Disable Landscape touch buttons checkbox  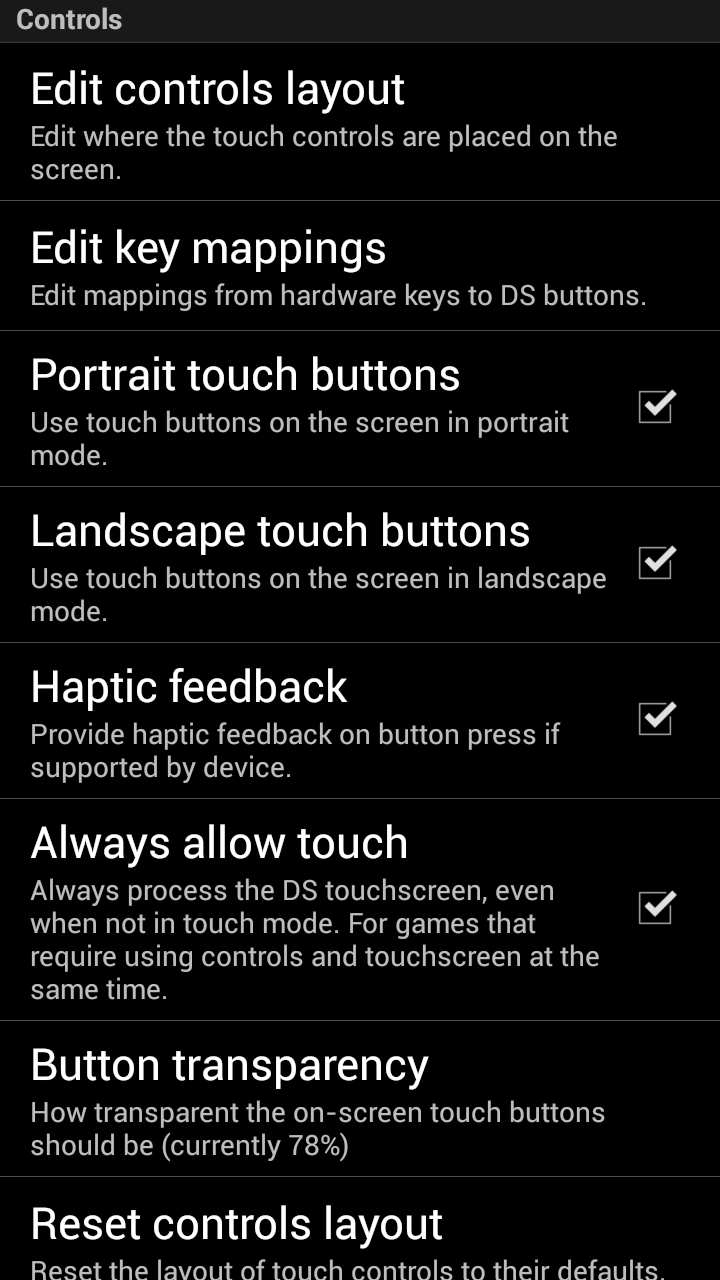tap(657, 564)
